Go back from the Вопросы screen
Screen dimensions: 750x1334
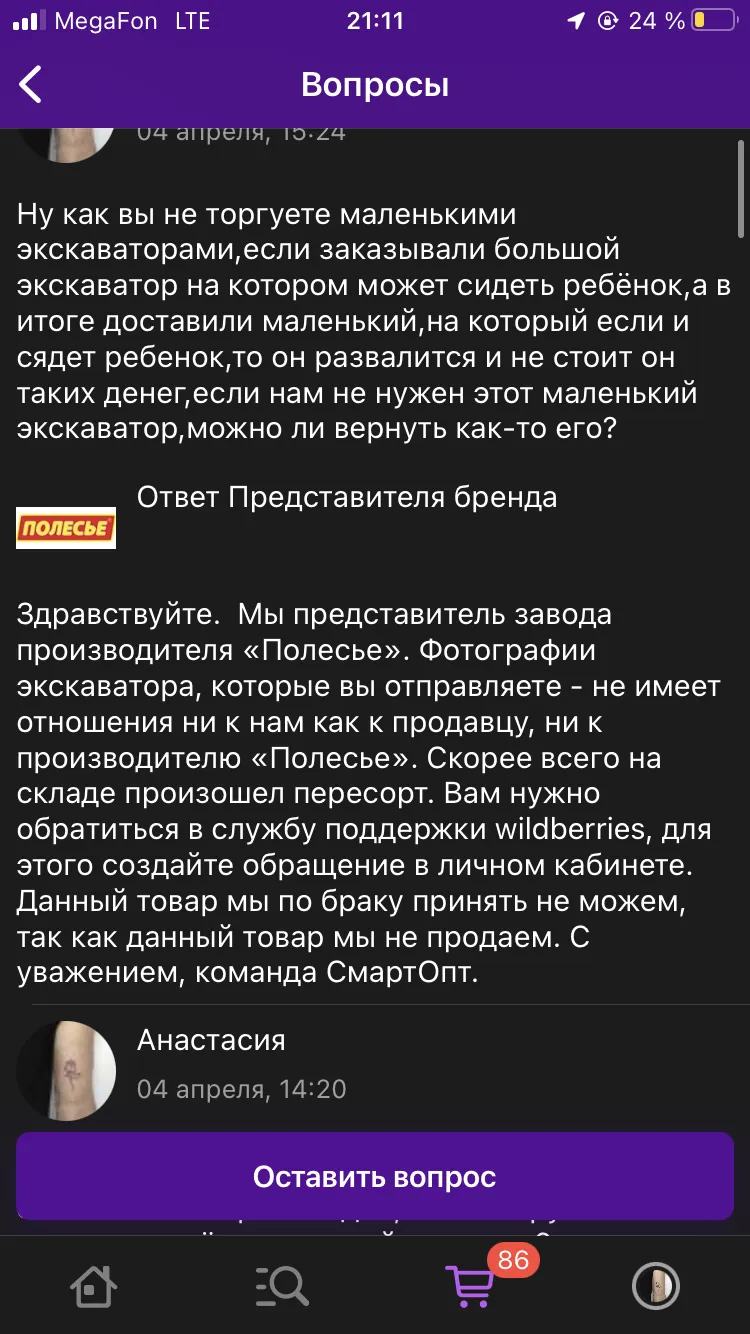tap(32, 85)
